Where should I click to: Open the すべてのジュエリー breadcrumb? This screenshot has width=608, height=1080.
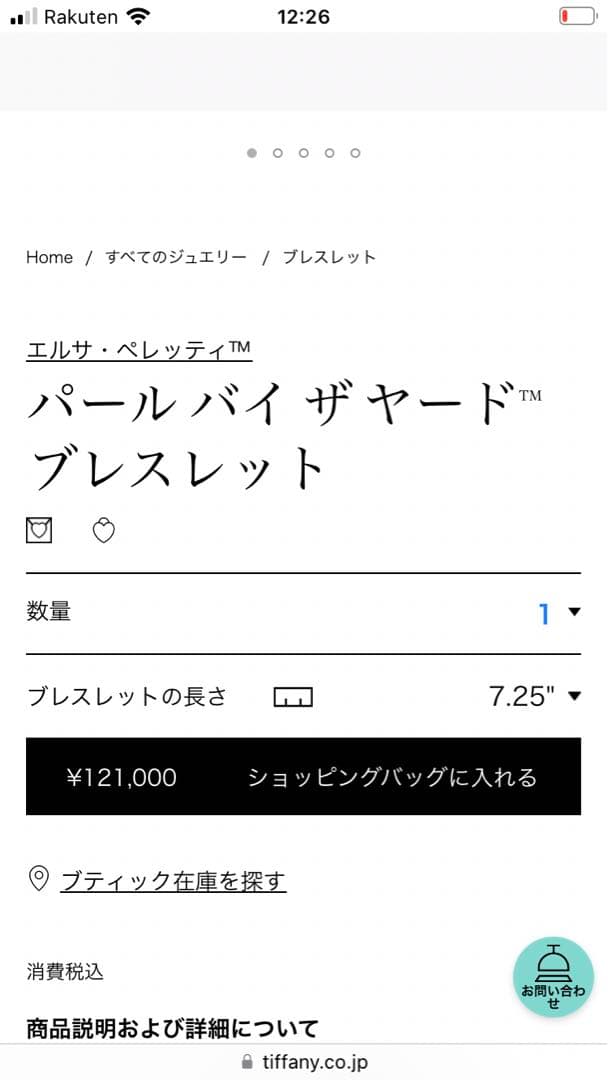coord(176,257)
